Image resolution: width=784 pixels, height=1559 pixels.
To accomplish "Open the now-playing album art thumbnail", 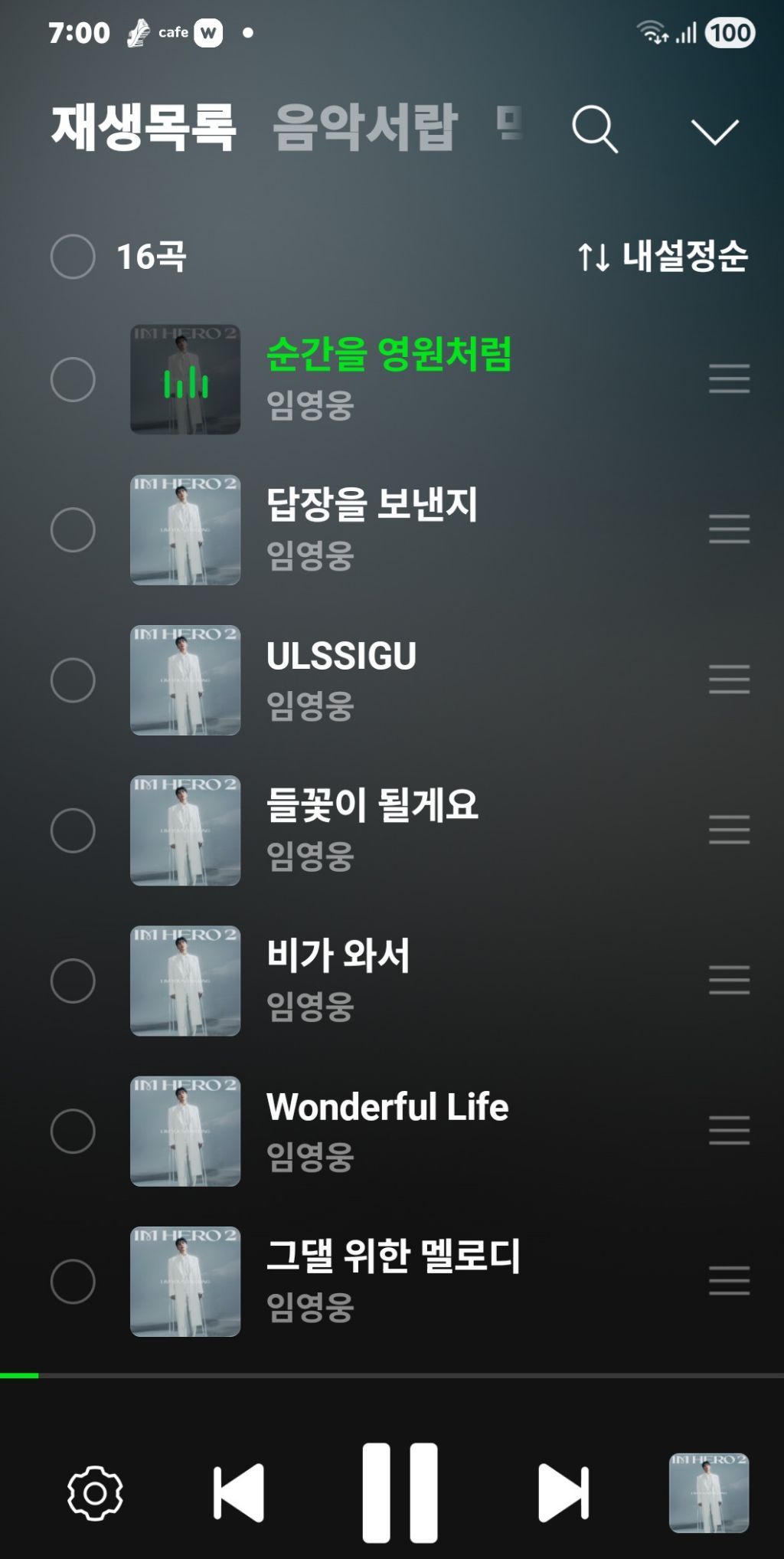I will coord(708,1492).
